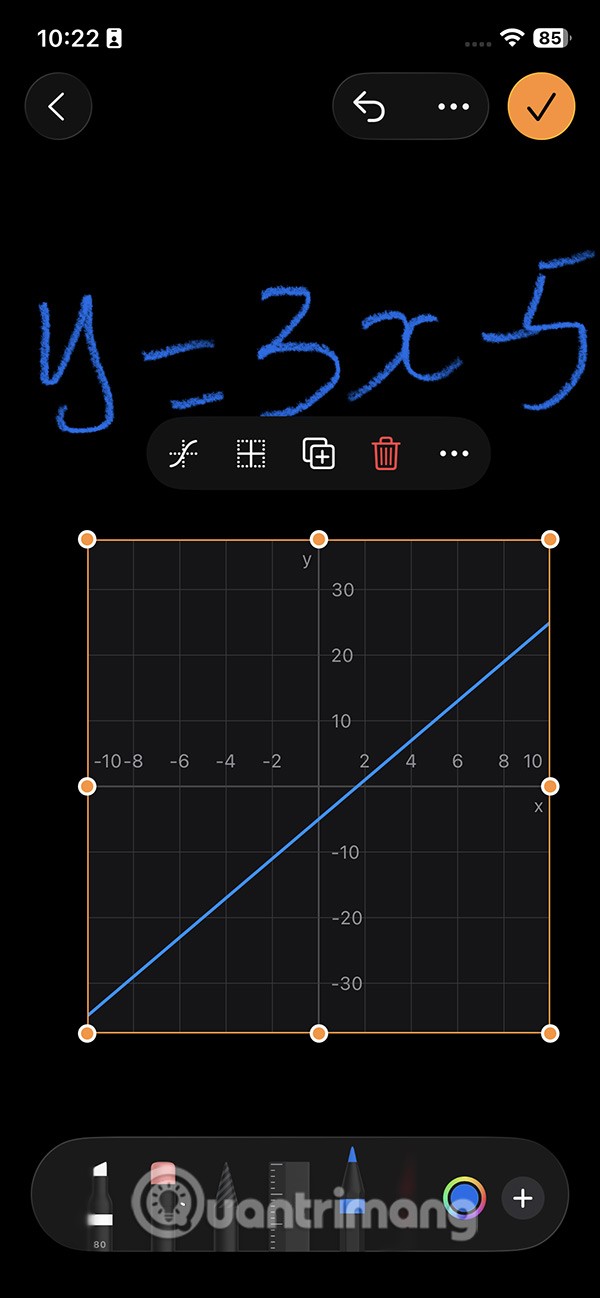Undo the last drawing stroke

coord(370,106)
